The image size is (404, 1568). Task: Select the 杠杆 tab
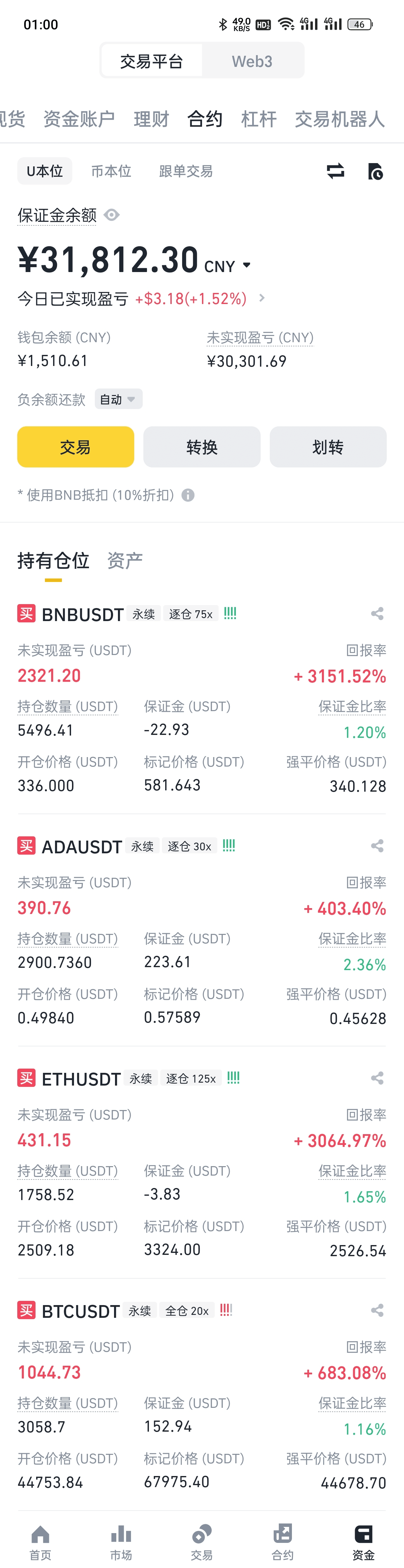point(259,119)
